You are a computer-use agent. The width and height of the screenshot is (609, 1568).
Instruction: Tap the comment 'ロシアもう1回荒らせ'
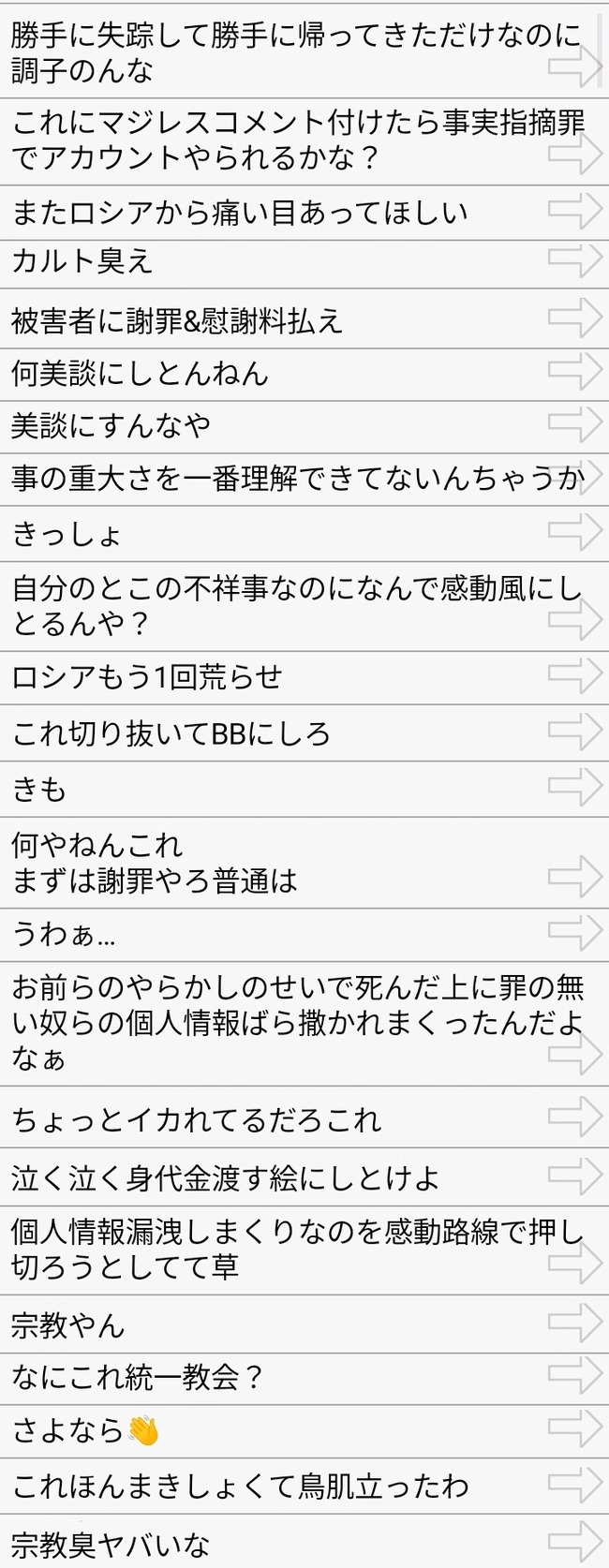tap(281, 677)
